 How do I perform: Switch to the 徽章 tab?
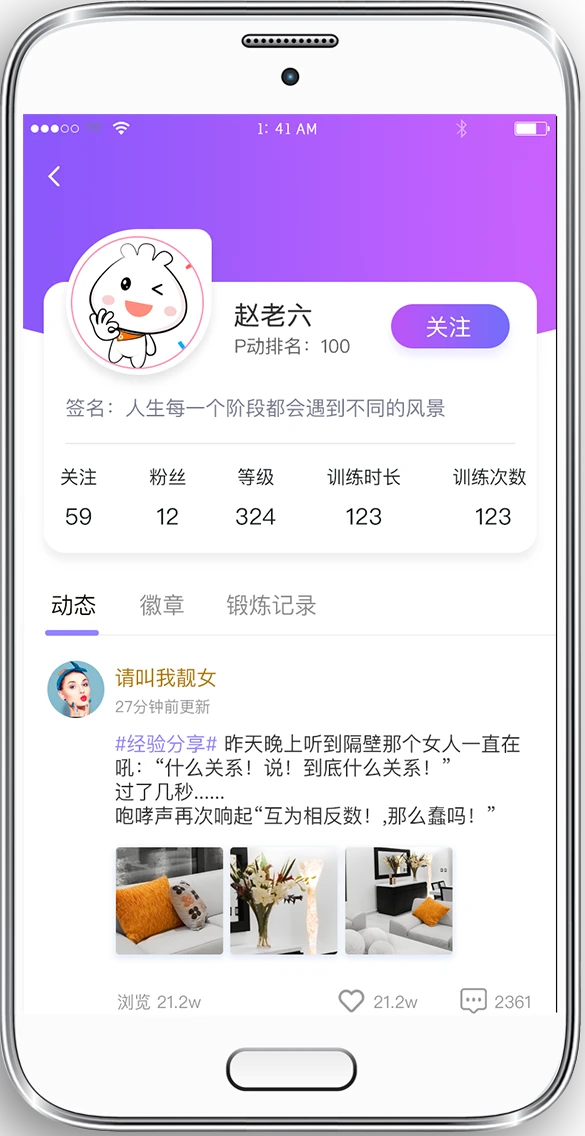tap(162, 605)
